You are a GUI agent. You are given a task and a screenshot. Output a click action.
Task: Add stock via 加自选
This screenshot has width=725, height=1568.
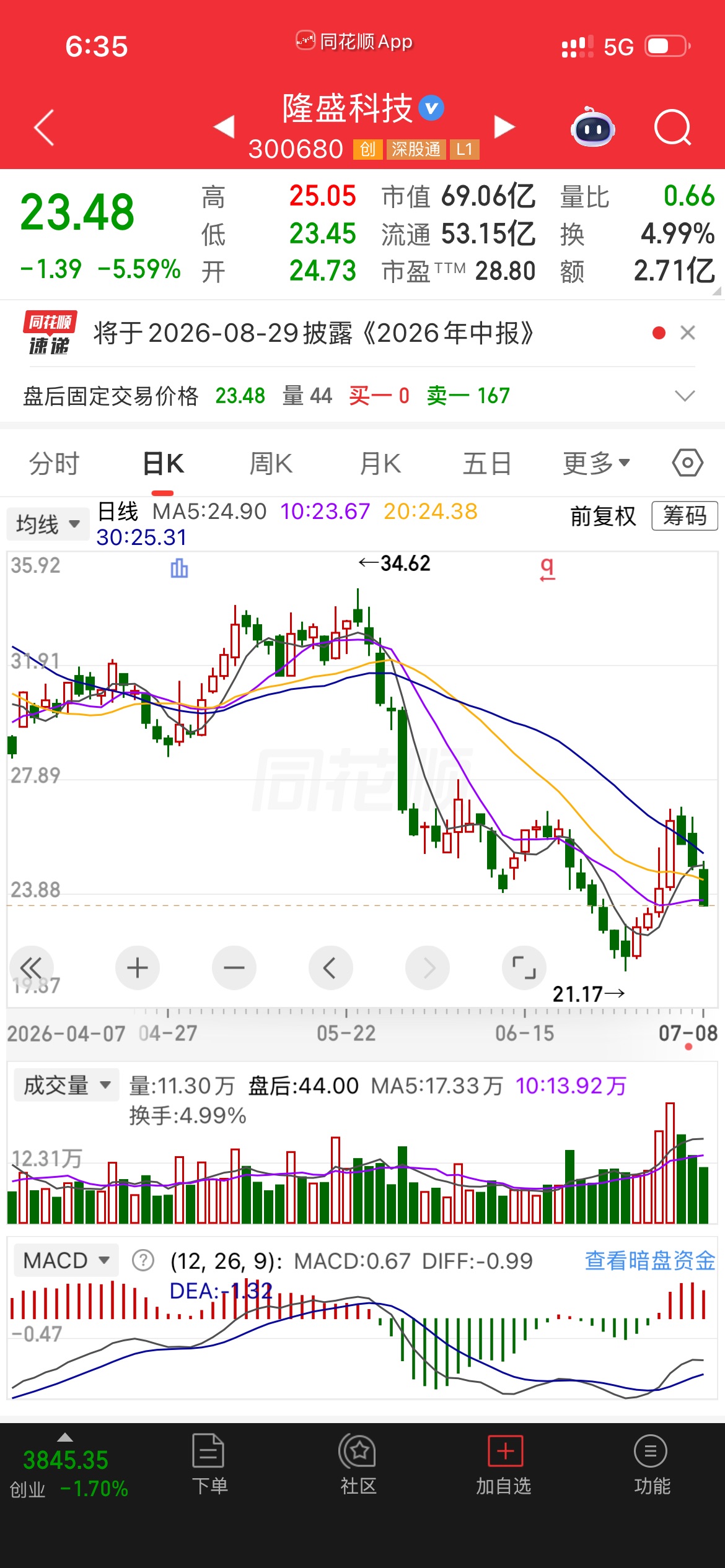click(504, 1465)
